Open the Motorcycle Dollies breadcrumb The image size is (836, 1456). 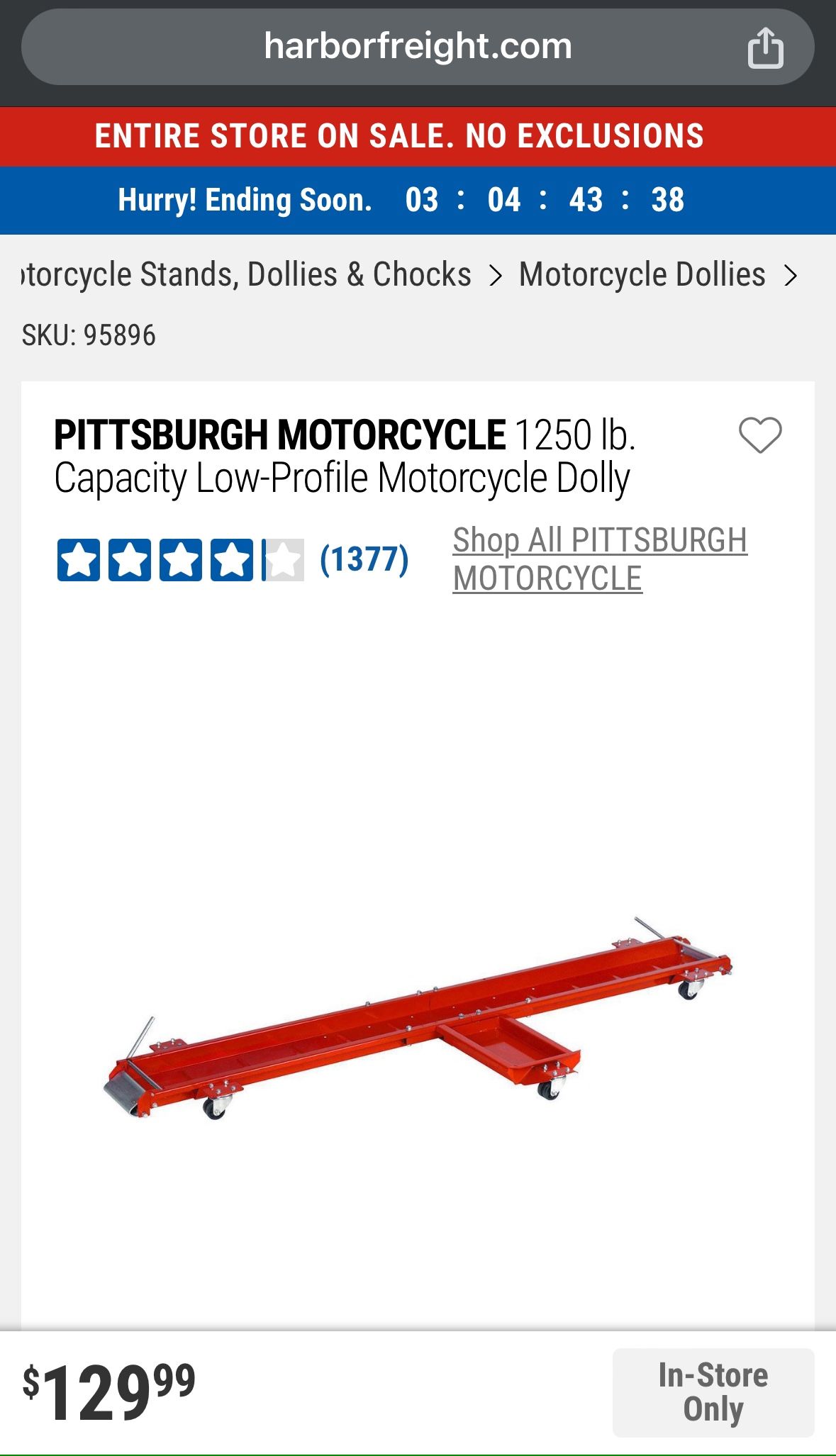[x=642, y=274]
